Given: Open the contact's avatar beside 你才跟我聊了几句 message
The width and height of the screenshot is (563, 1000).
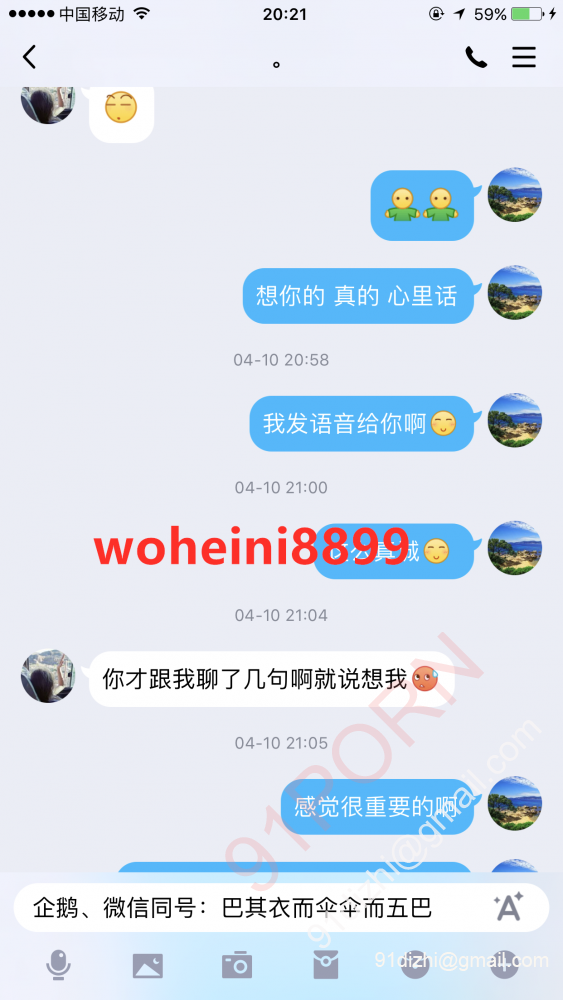Looking at the screenshot, I should pos(48,676).
